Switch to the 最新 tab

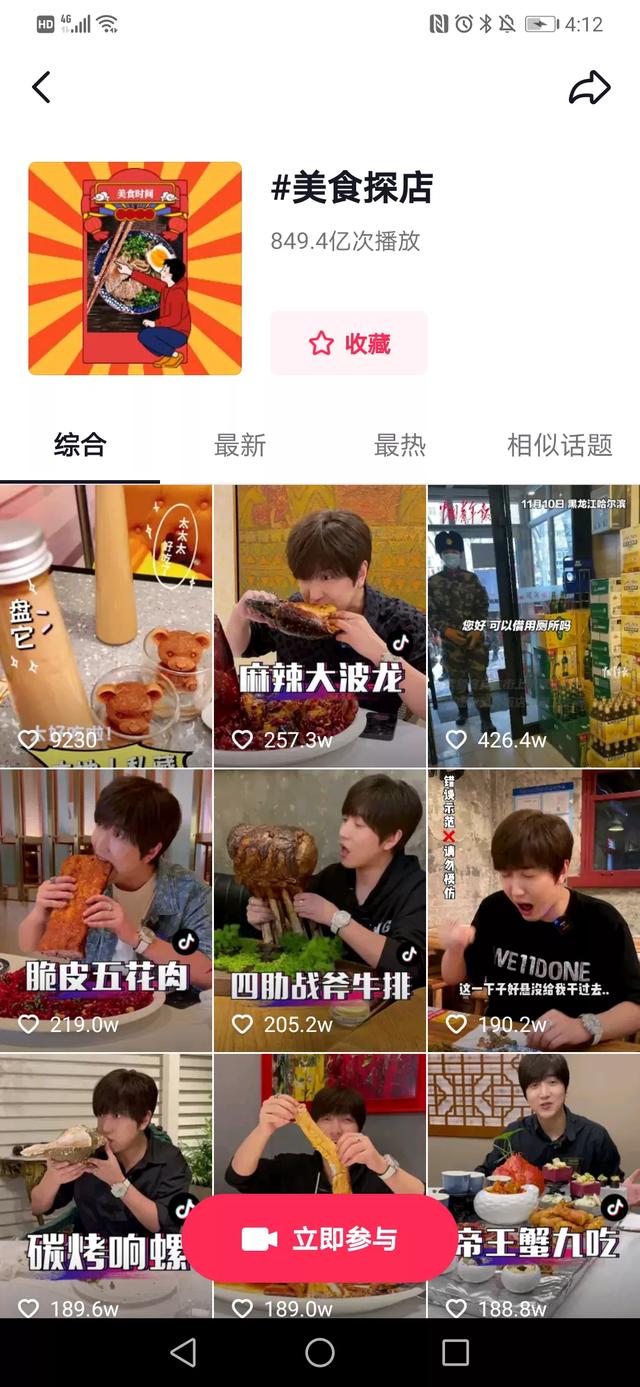(240, 445)
